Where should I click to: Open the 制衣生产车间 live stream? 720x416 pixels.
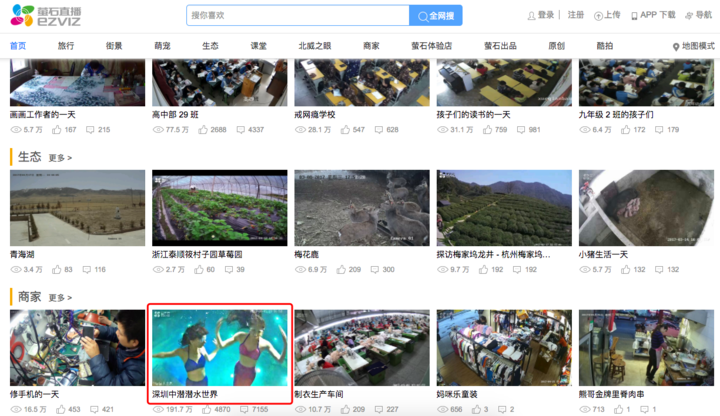(361, 348)
